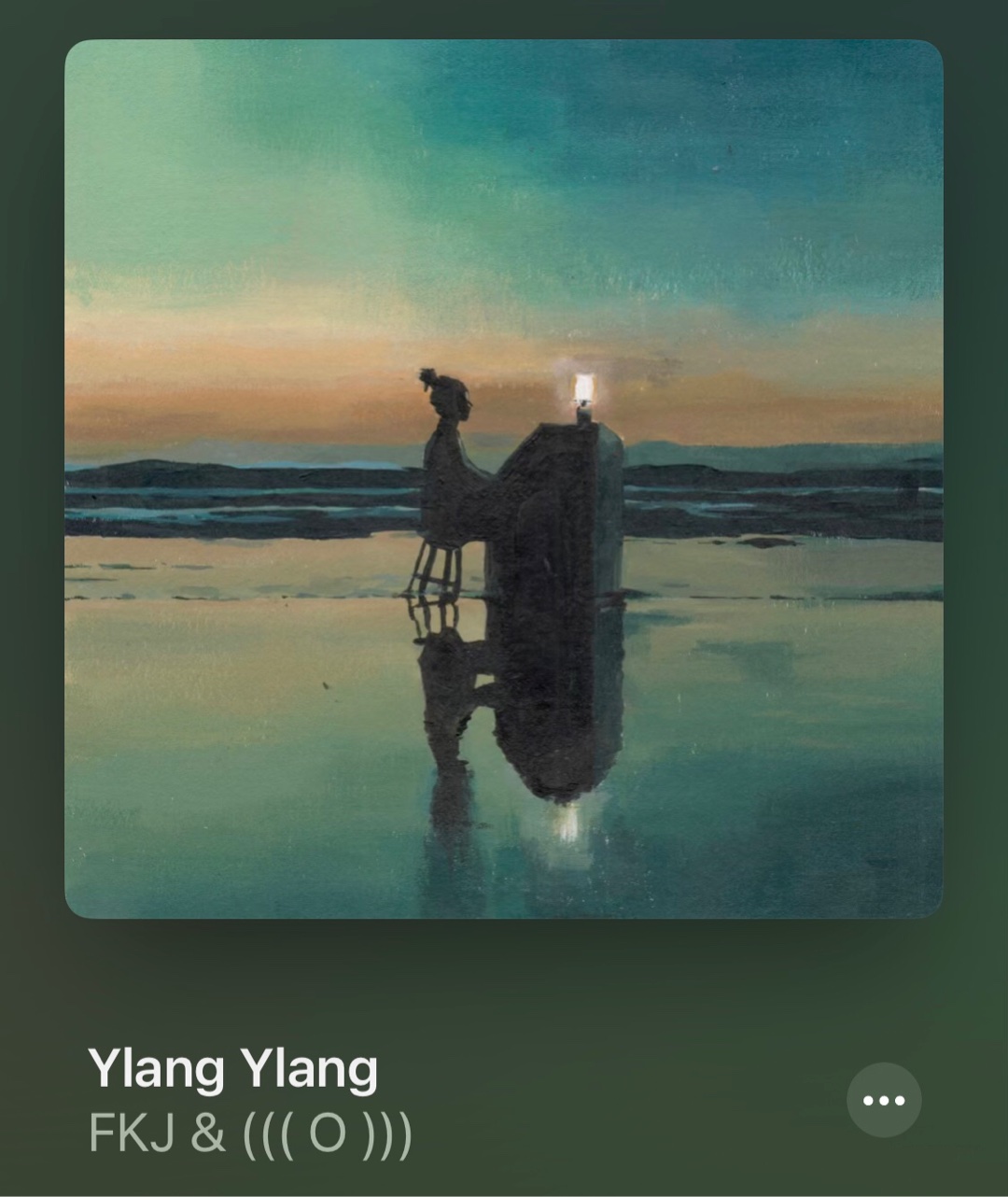
Task: Open artist FKJ & ((( O )))
Action: pos(250,1134)
